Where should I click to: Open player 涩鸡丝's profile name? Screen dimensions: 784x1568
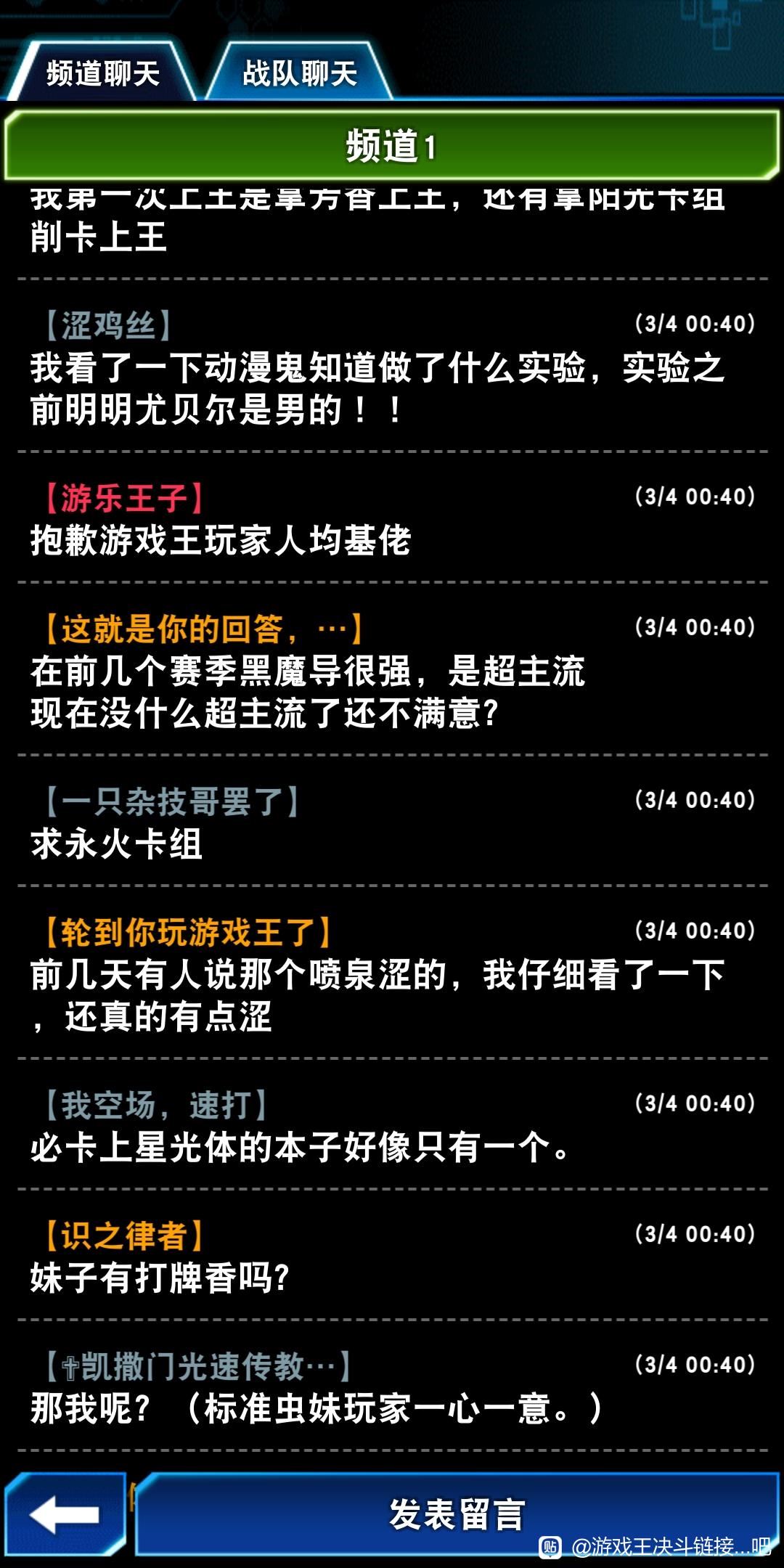pos(109,324)
